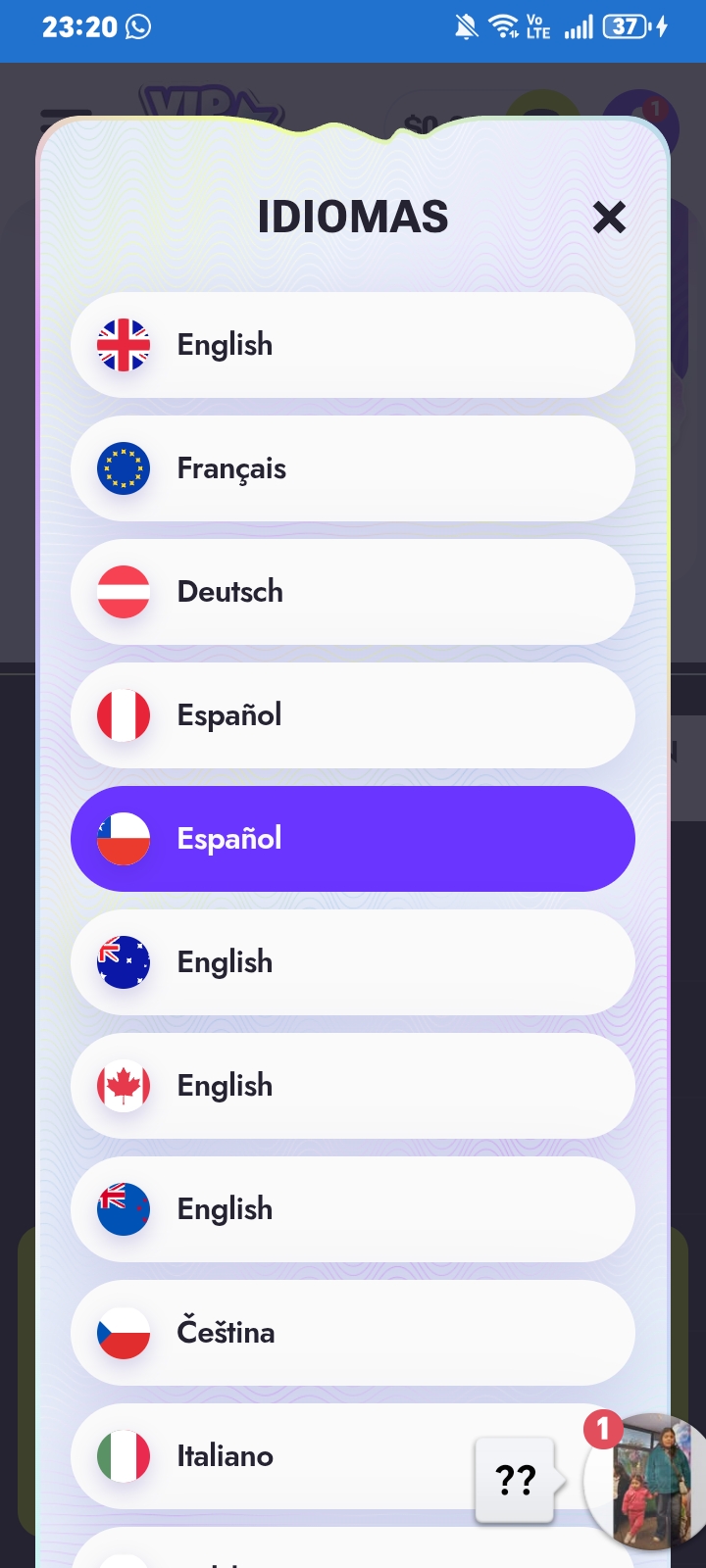
Task: Close the Idiomas dialog
Action: click(609, 217)
